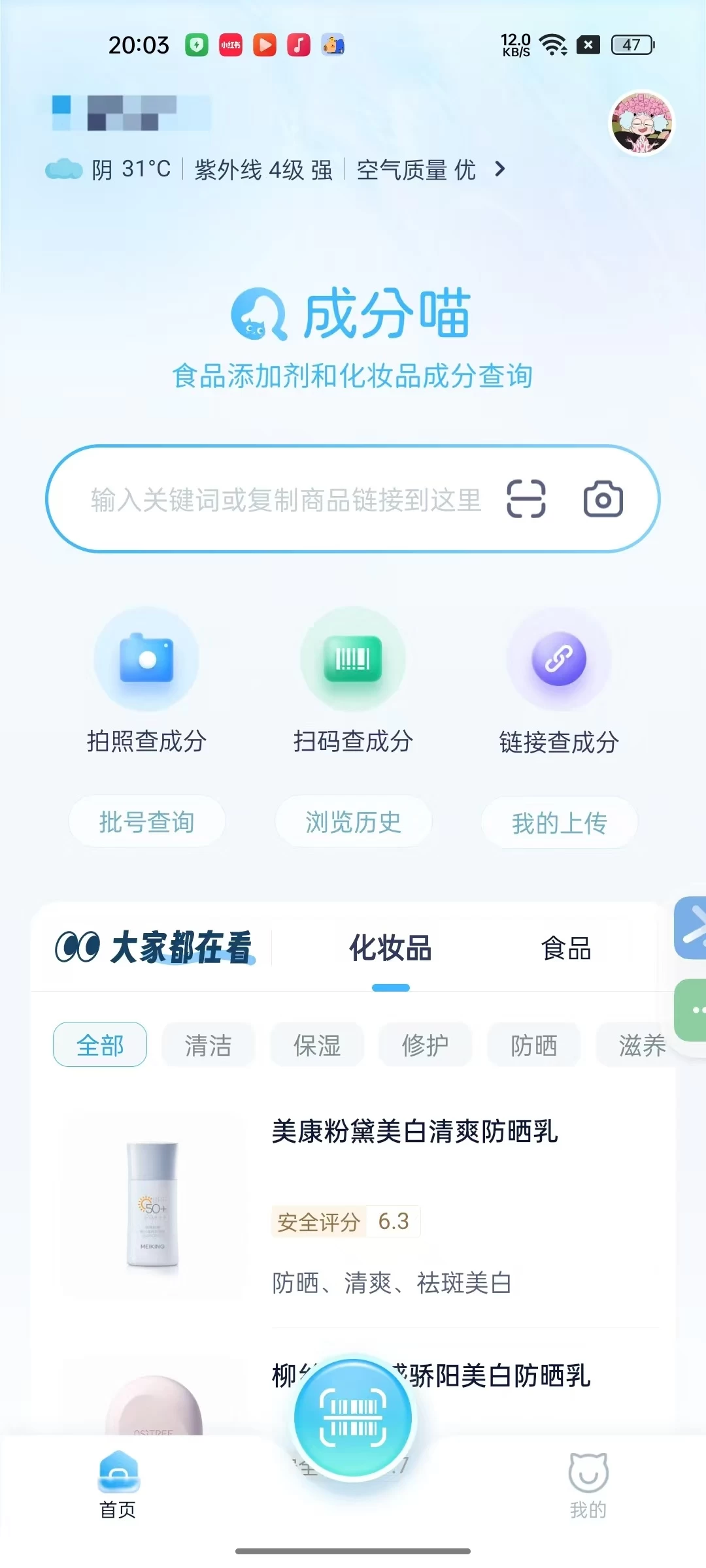Open the profile avatar

click(641, 123)
